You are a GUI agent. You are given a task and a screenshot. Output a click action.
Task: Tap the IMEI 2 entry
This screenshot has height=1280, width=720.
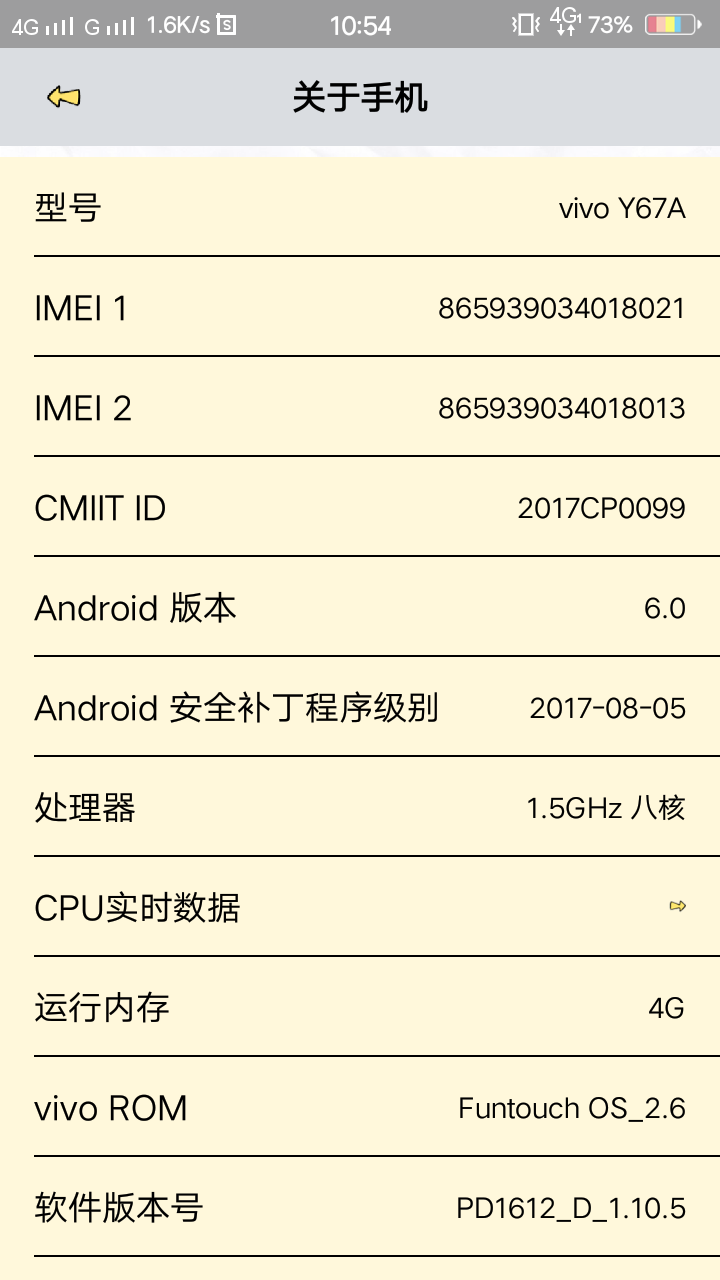(360, 408)
